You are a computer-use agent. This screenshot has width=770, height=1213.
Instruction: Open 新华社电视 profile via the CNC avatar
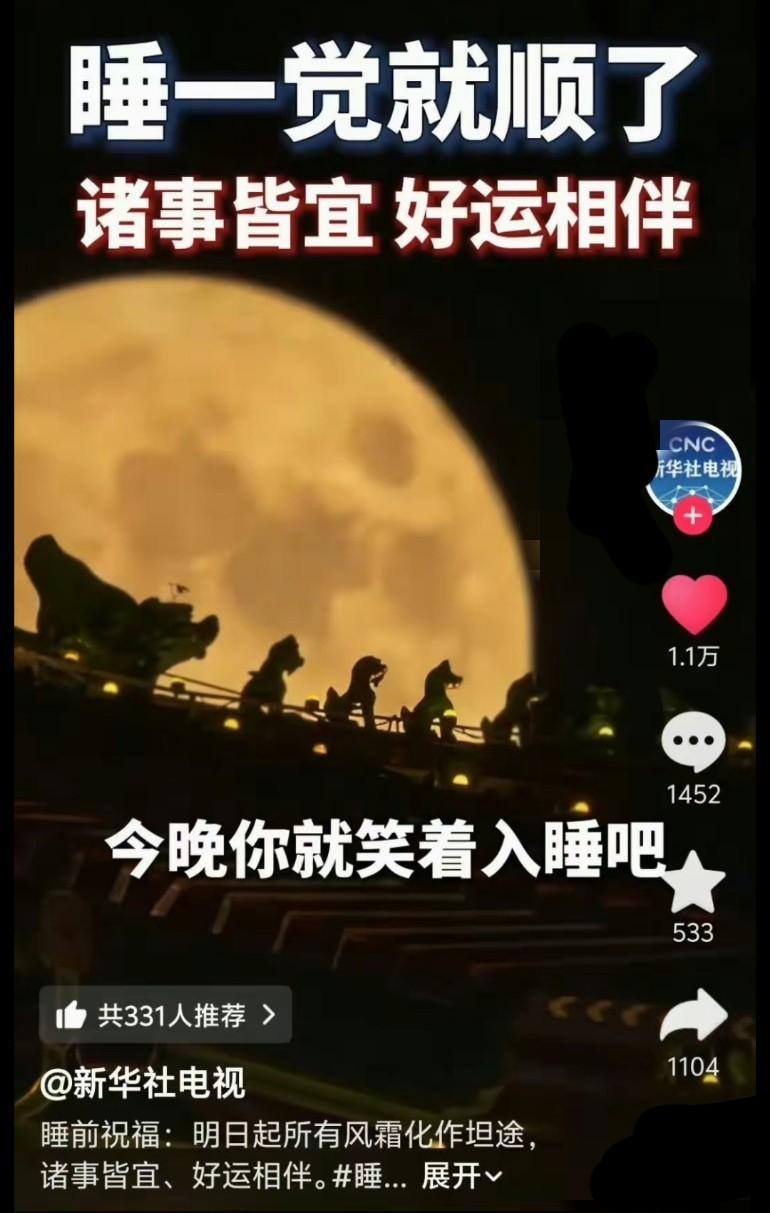[x=696, y=467]
